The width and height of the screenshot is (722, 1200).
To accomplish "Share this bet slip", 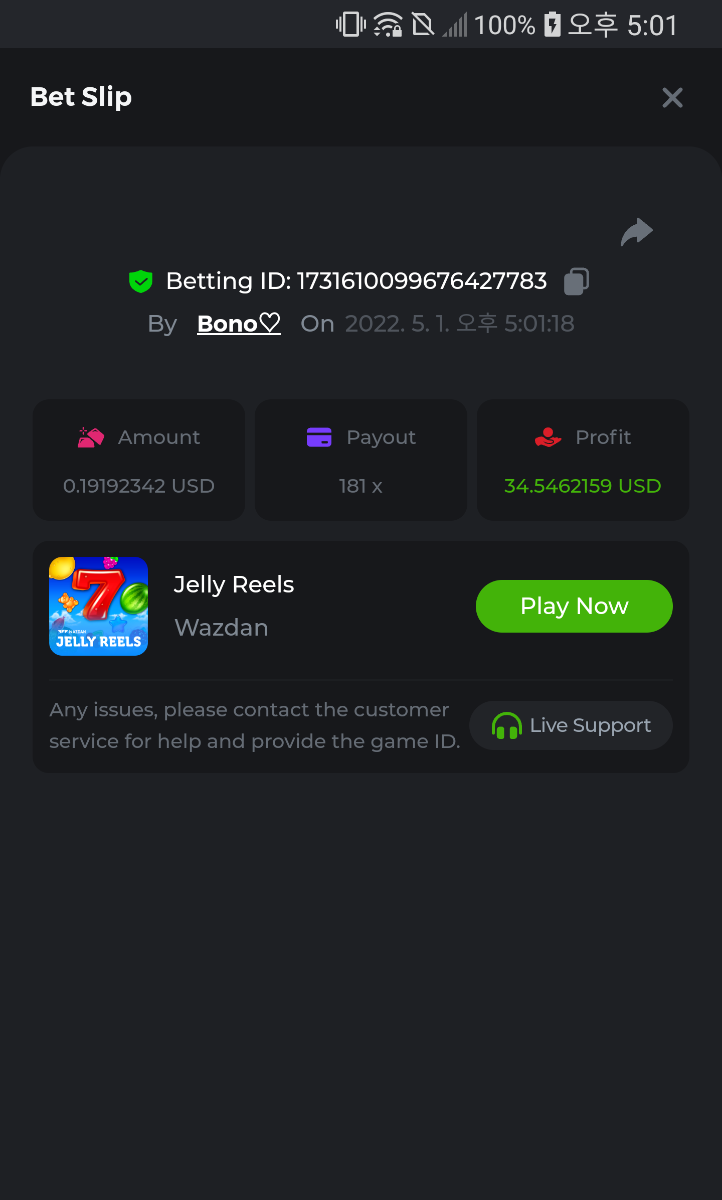I will pos(636,232).
